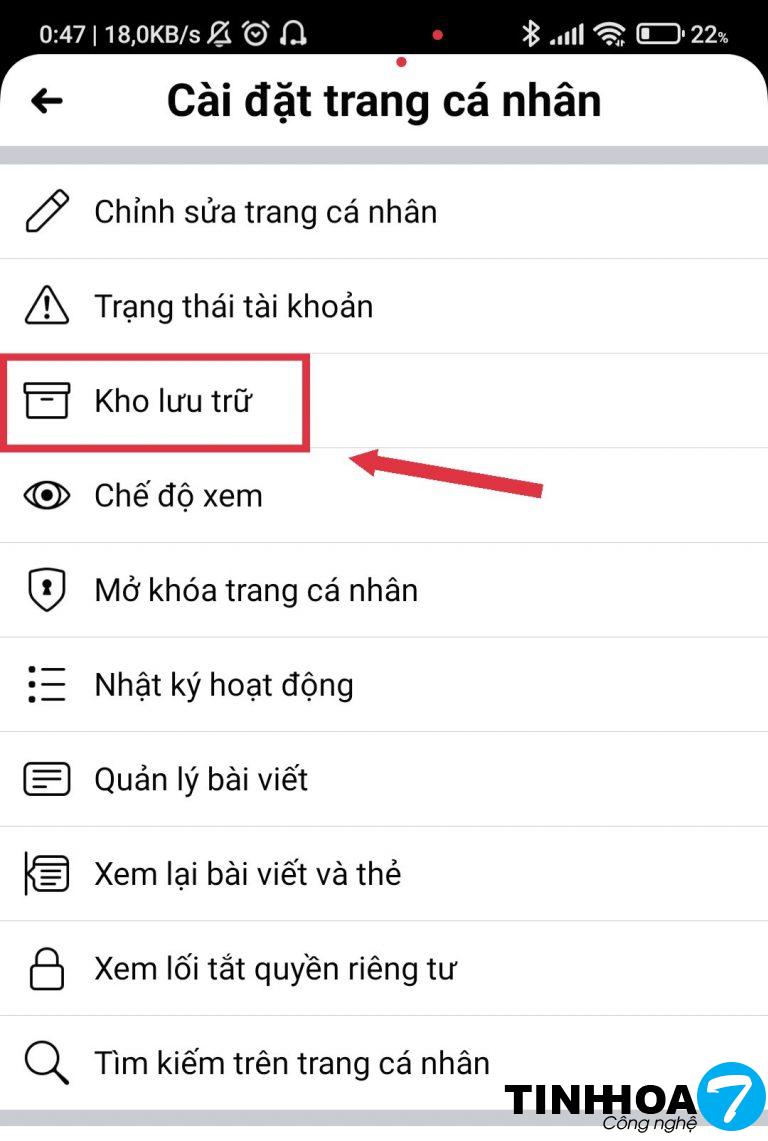
Task: Open Chỉnh sửa trang cá nhân
Action: tap(265, 212)
